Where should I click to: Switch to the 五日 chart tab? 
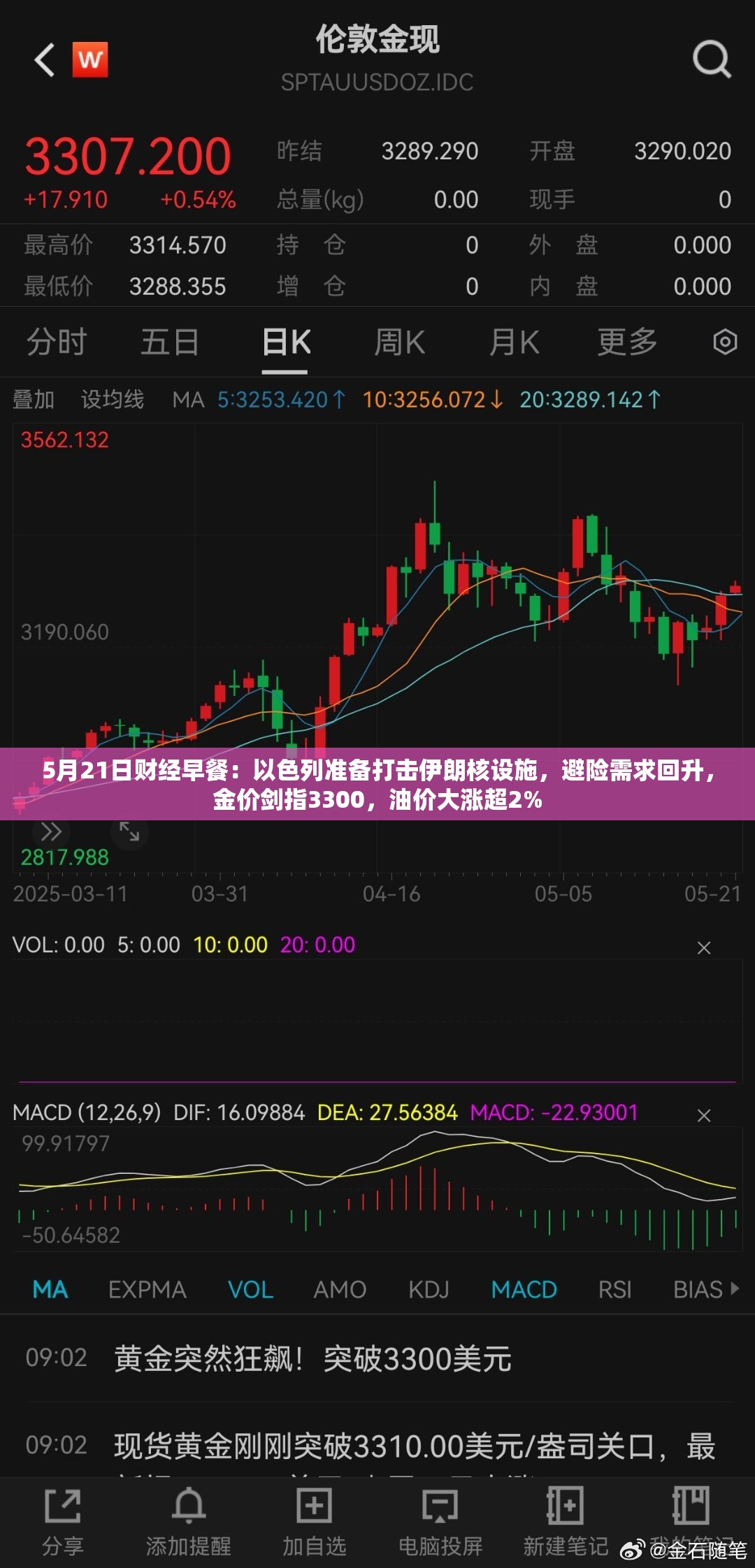click(170, 342)
